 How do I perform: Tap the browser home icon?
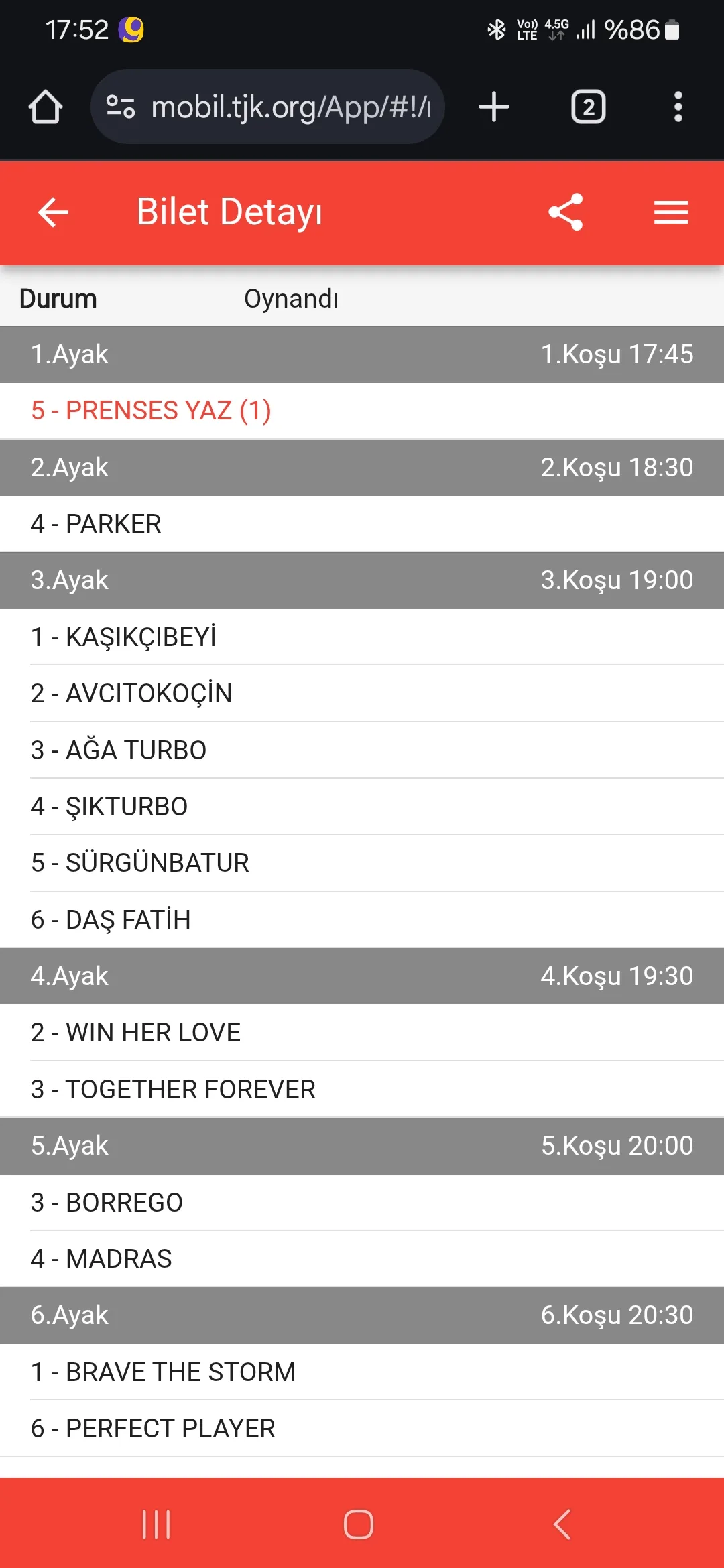coord(46,107)
